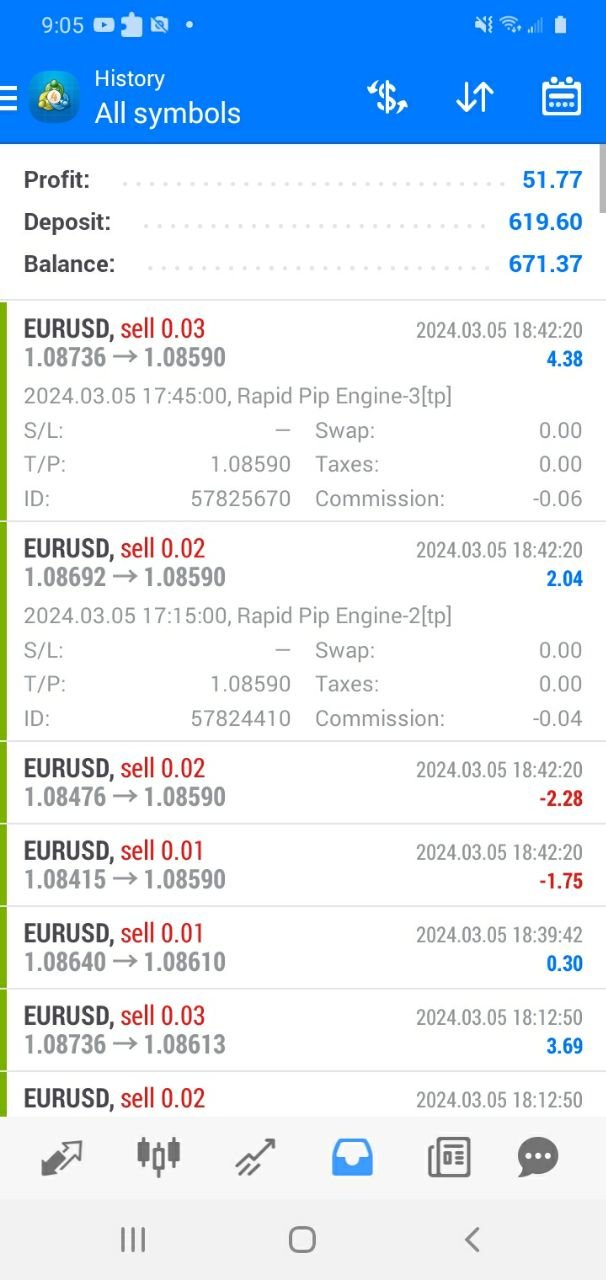Open the News tab
Viewport: 606px width, 1280px height.
pos(449,1157)
